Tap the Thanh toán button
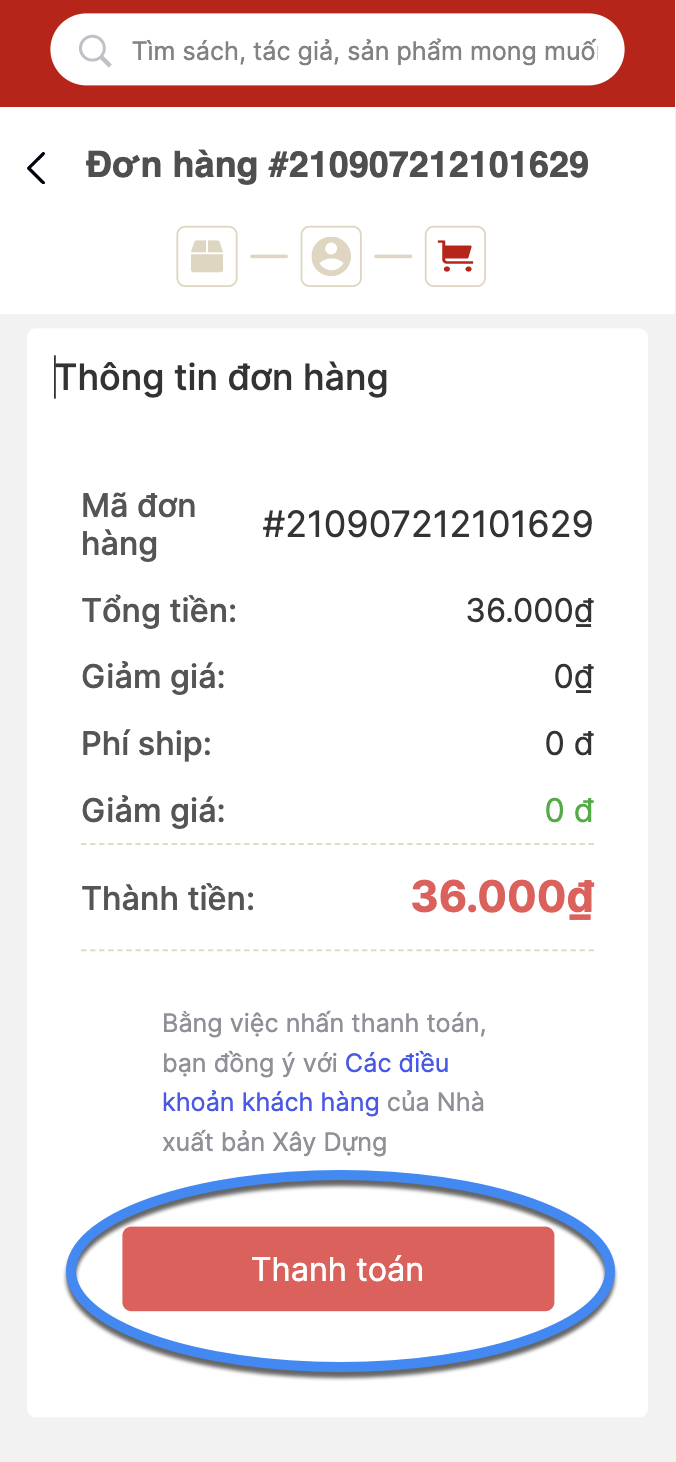This screenshot has height=1462, width=676. [x=338, y=1269]
